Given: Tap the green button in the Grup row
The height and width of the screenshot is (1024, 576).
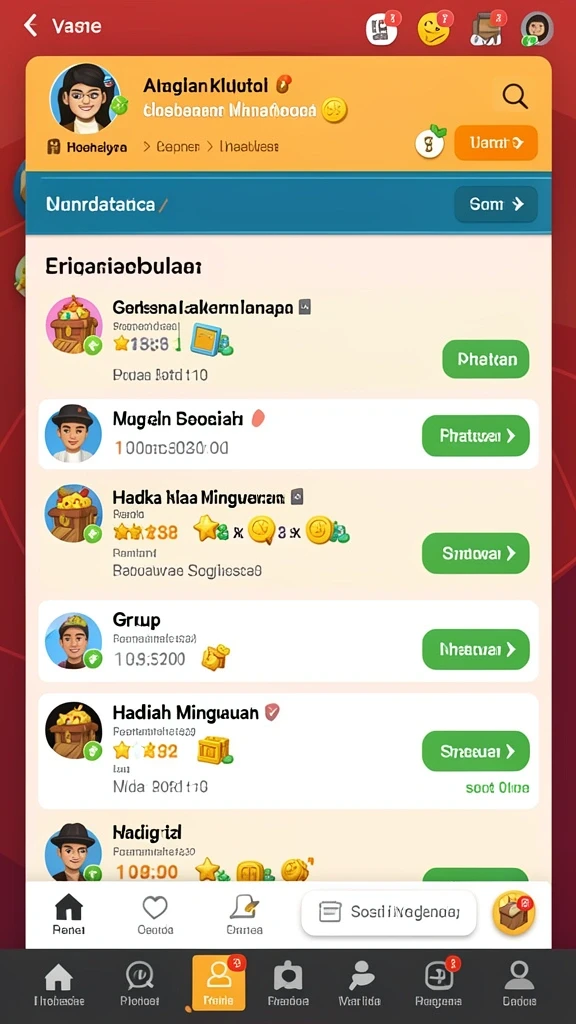Looking at the screenshot, I should pos(475,649).
